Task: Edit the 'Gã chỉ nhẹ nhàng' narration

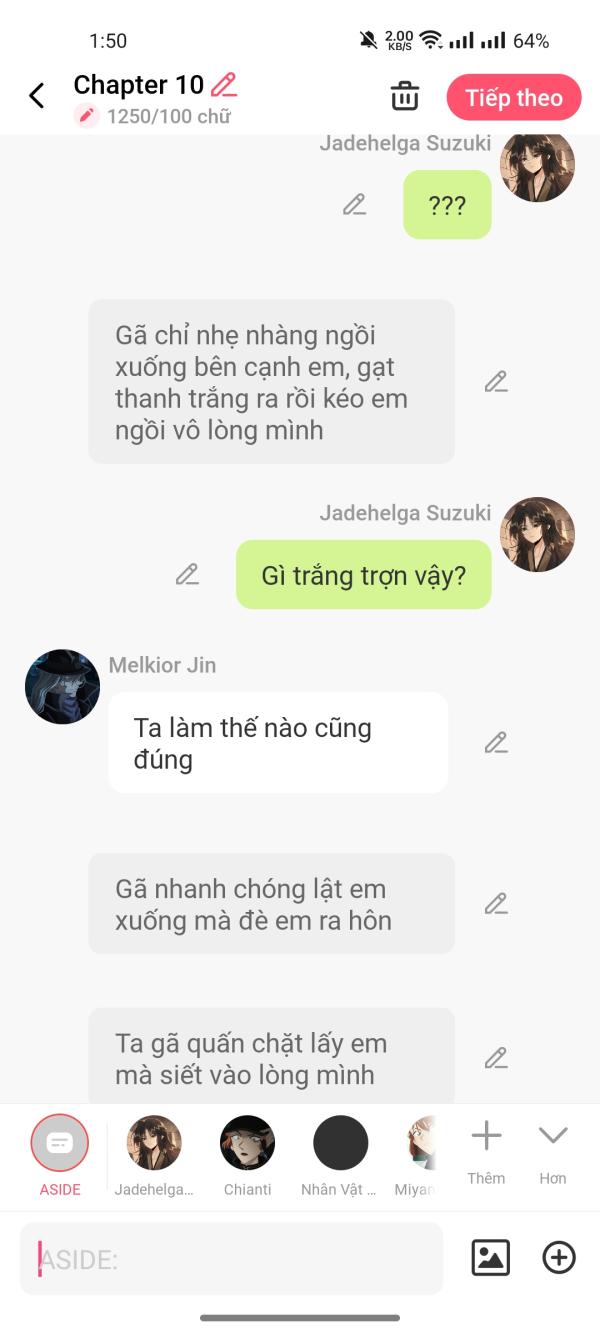Action: tap(496, 382)
